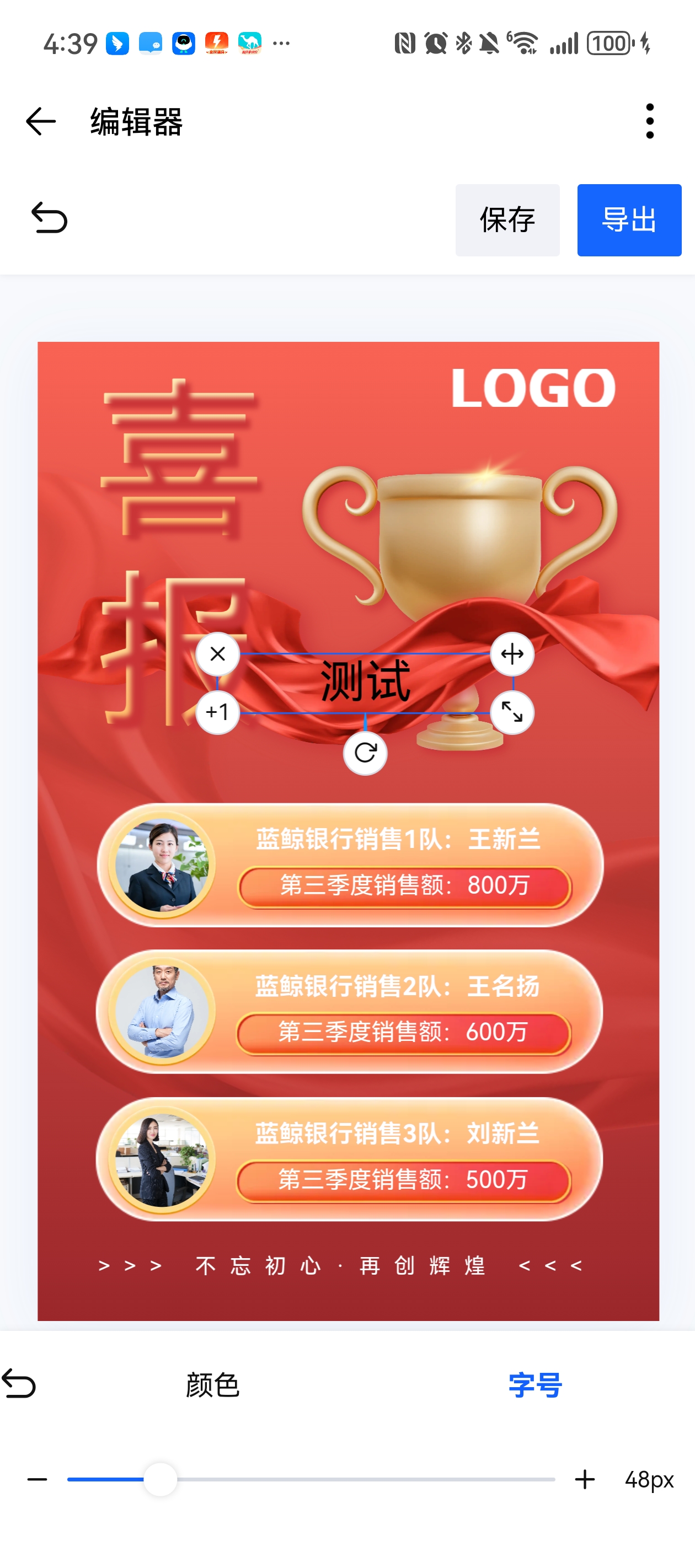Return from the text style panel
The width and height of the screenshot is (695, 1568).
(19, 1383)
